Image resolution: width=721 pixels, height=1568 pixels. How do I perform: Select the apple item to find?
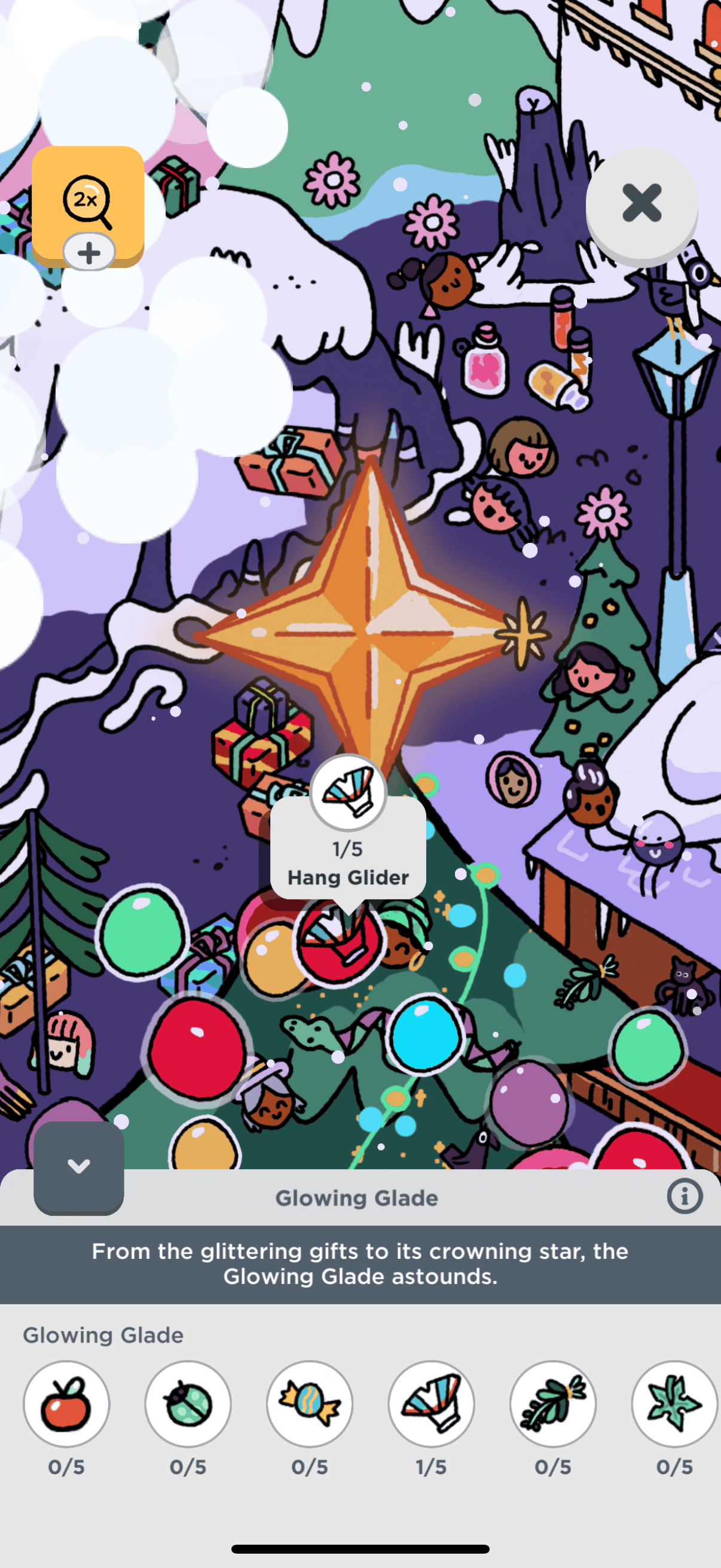click(66, 1404)
